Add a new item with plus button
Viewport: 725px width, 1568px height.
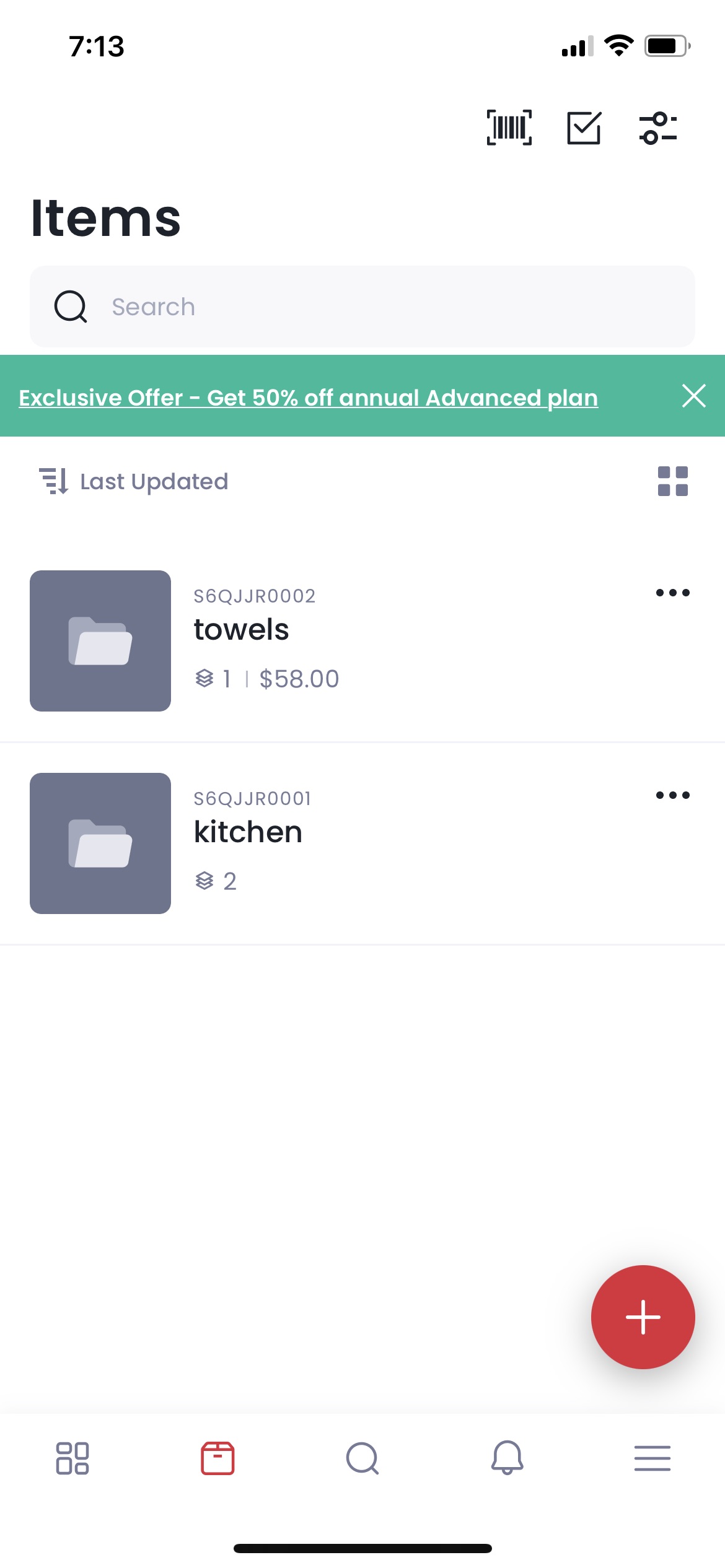pyautogui.click(x=643, y=1317)
